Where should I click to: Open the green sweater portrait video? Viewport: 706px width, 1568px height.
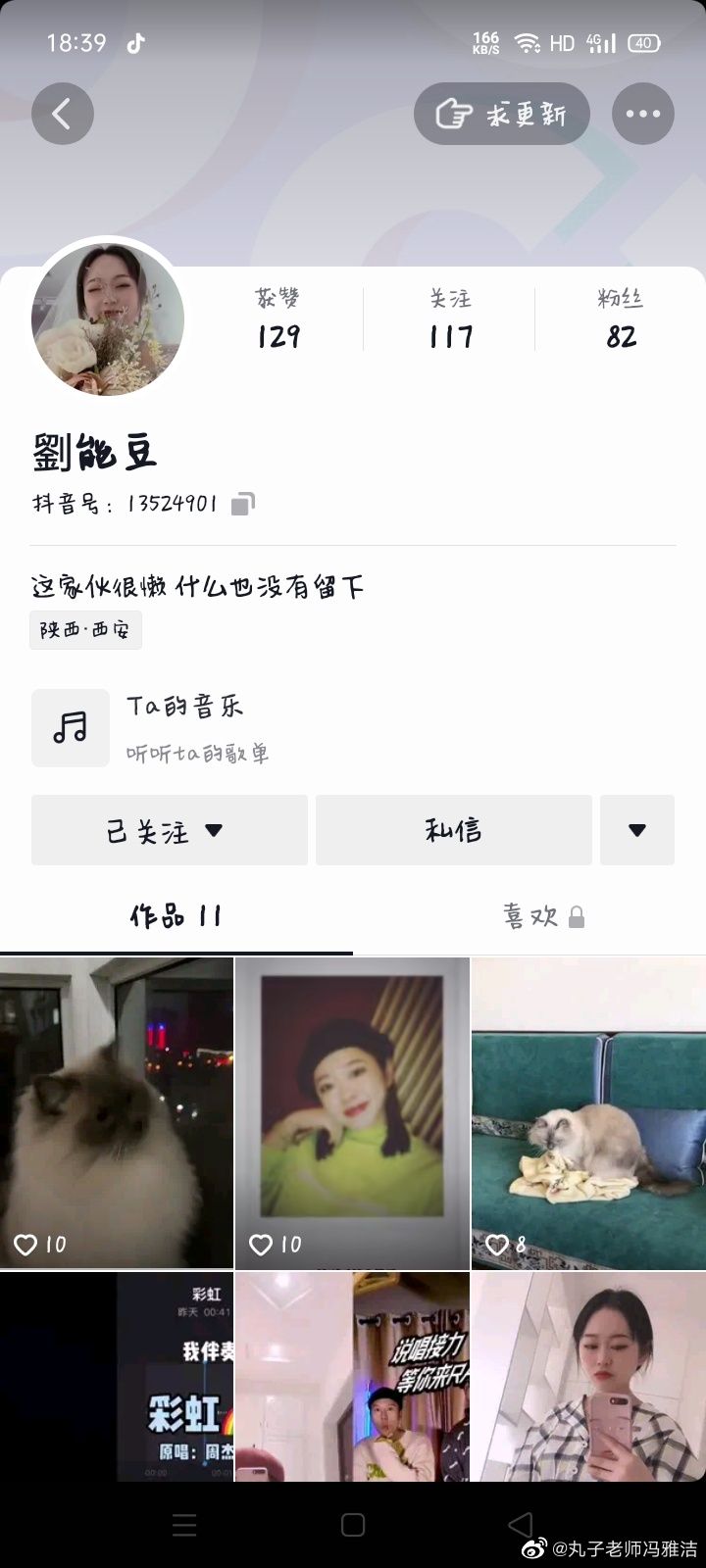coord(352,1112)
